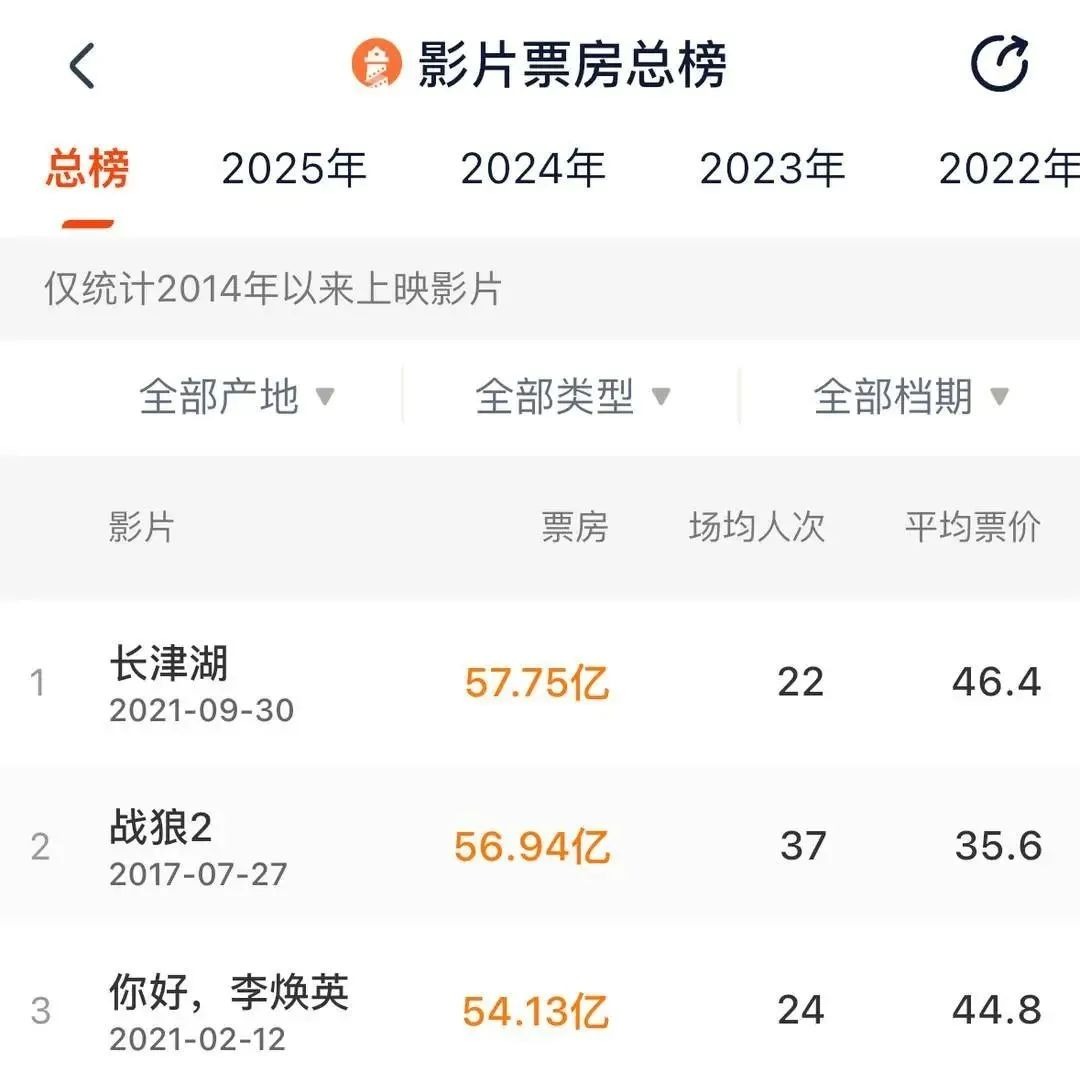Screen dimensions: 1080x1083
Task: Open the 长津湖 movie entry
Action: pyautogui.click(x=169, y=664)
